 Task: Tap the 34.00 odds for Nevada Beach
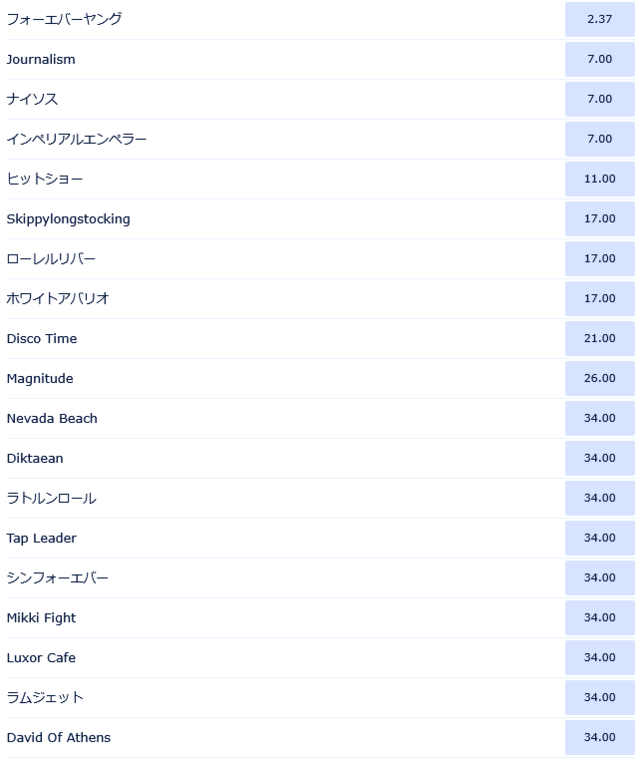click(x=600, y=418)
